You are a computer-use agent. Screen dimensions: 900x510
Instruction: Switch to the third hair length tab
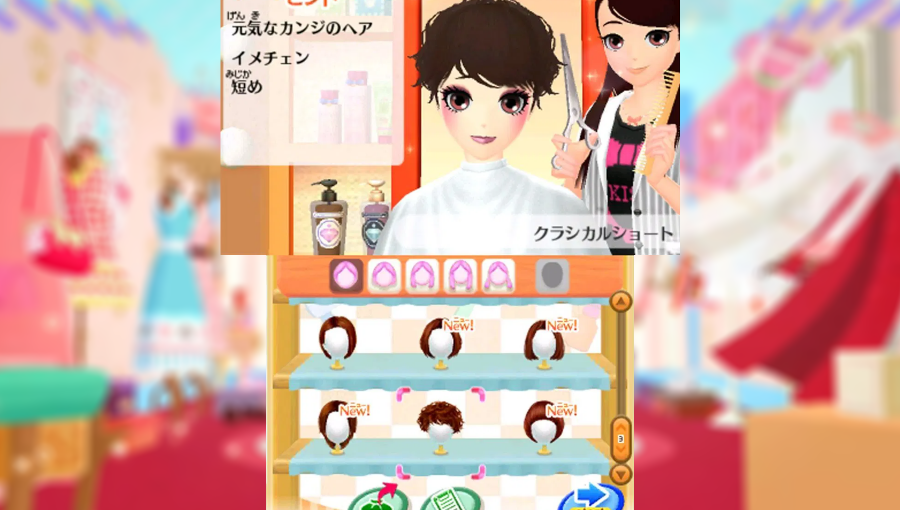pyautogui.click(x=423, y=275)
